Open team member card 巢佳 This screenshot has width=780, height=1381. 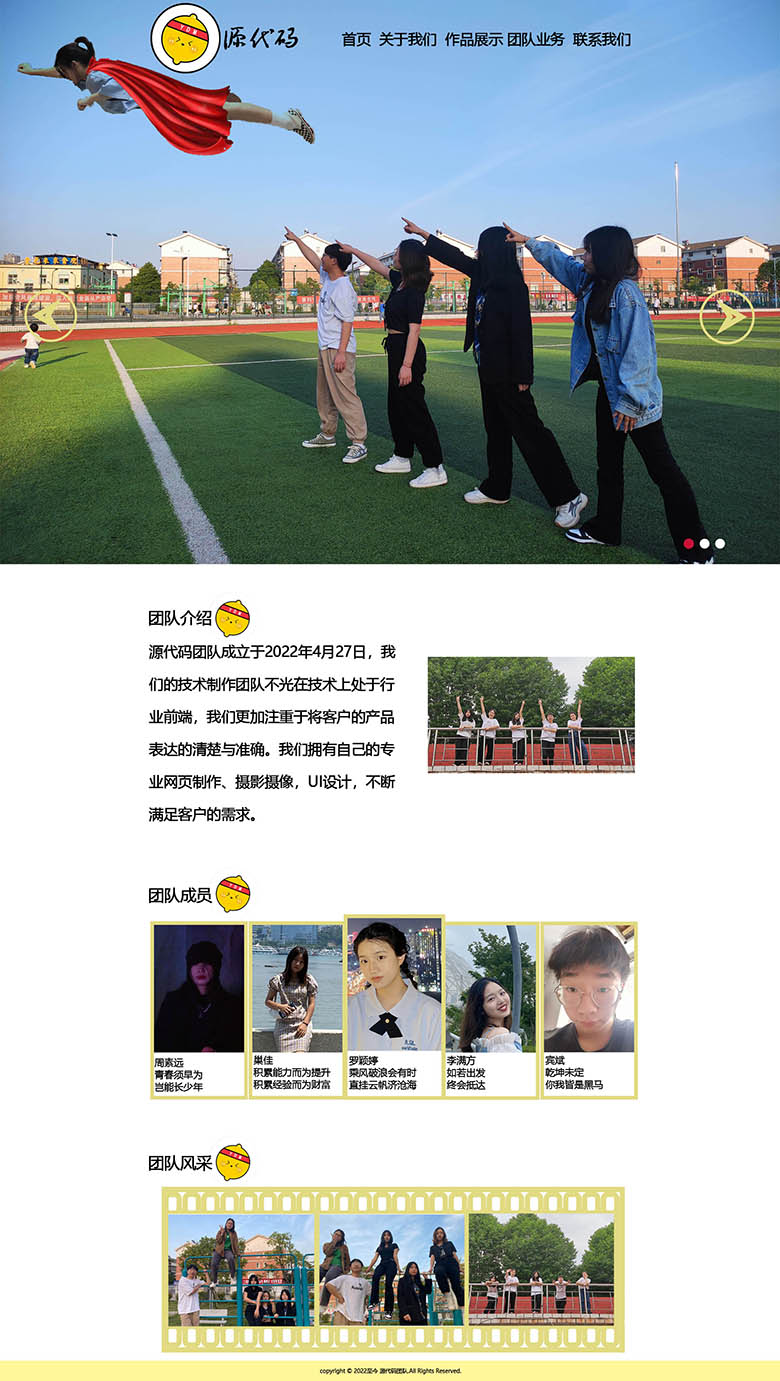[297, 1010]
